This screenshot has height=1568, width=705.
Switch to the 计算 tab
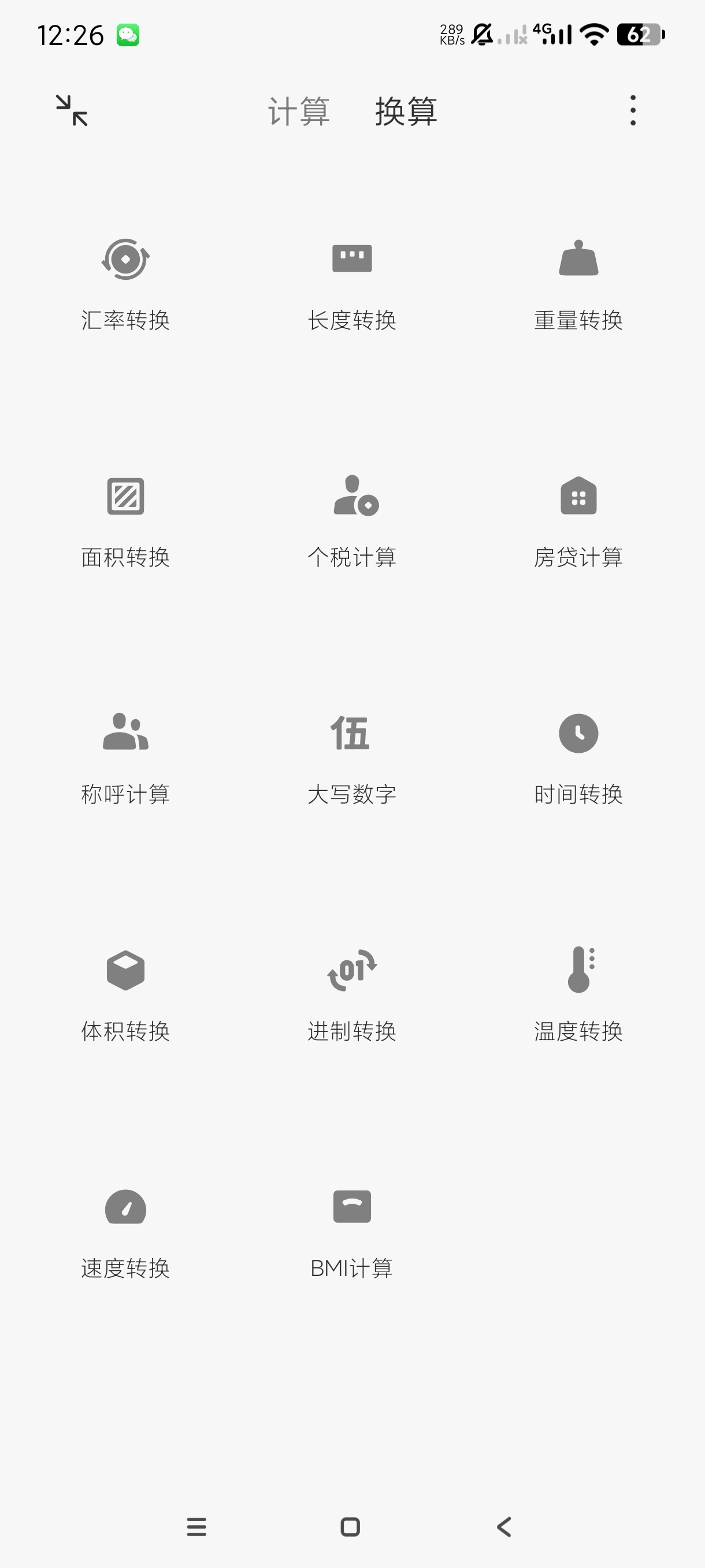[x=299, y=112]
